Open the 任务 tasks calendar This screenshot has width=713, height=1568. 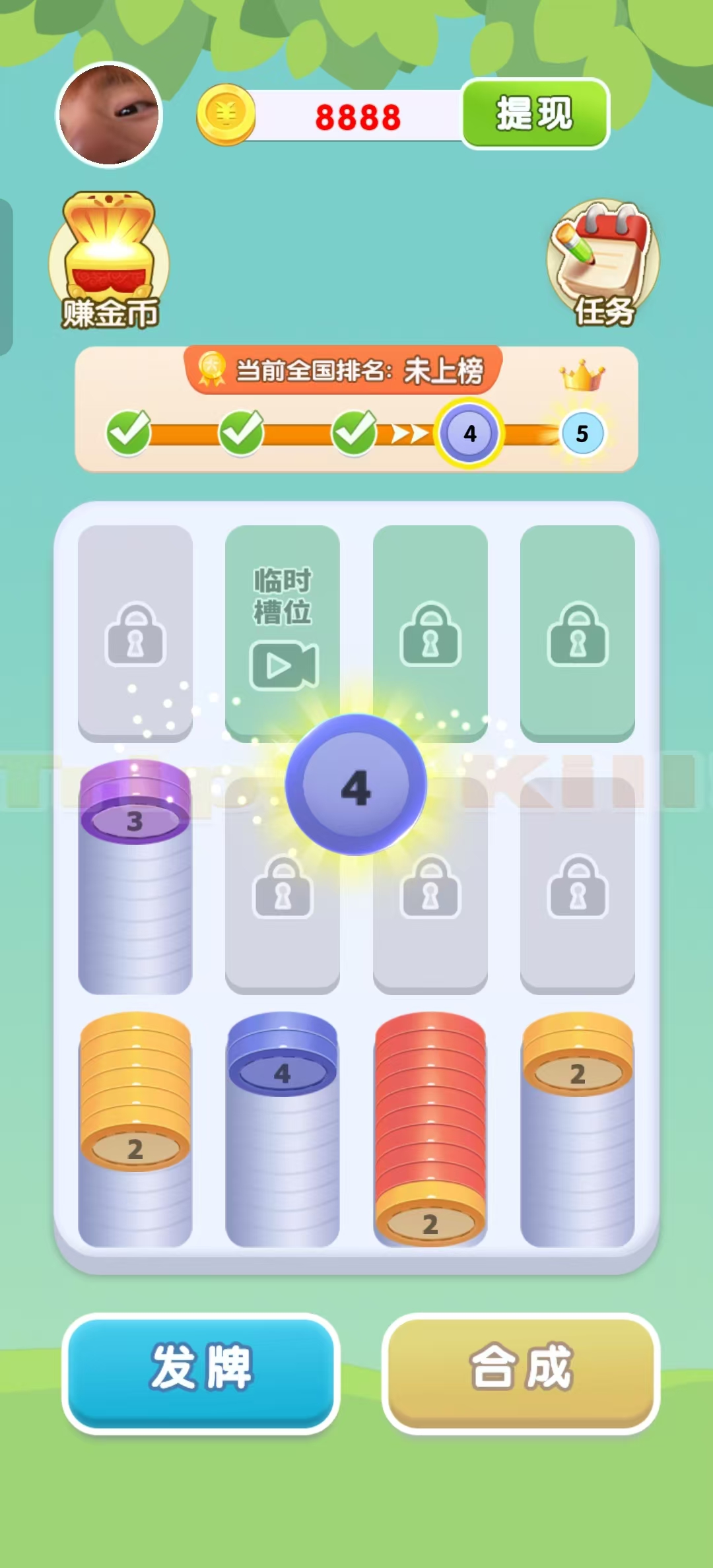(x=603, y=263)
